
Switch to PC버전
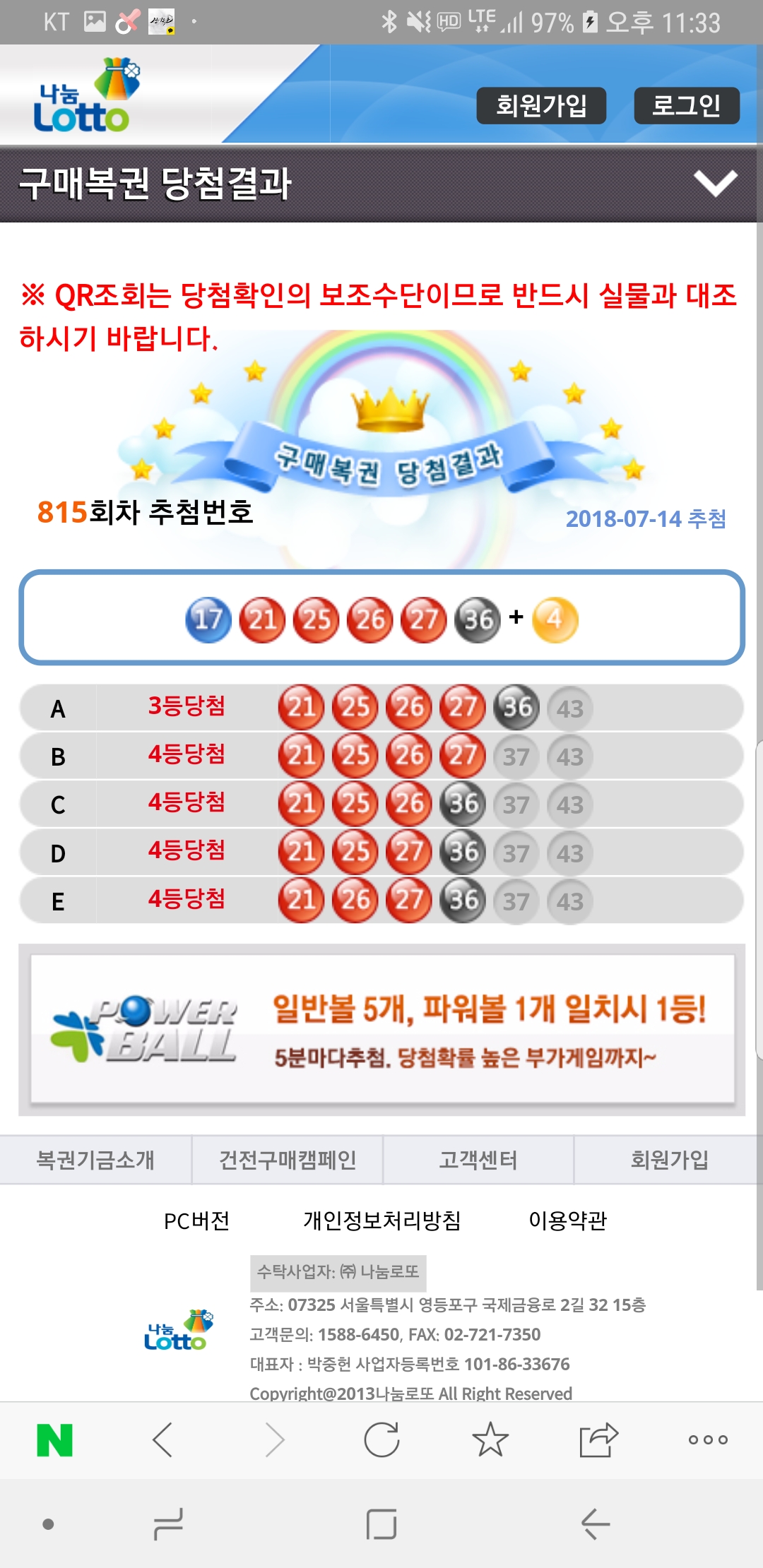point(196,1220)
